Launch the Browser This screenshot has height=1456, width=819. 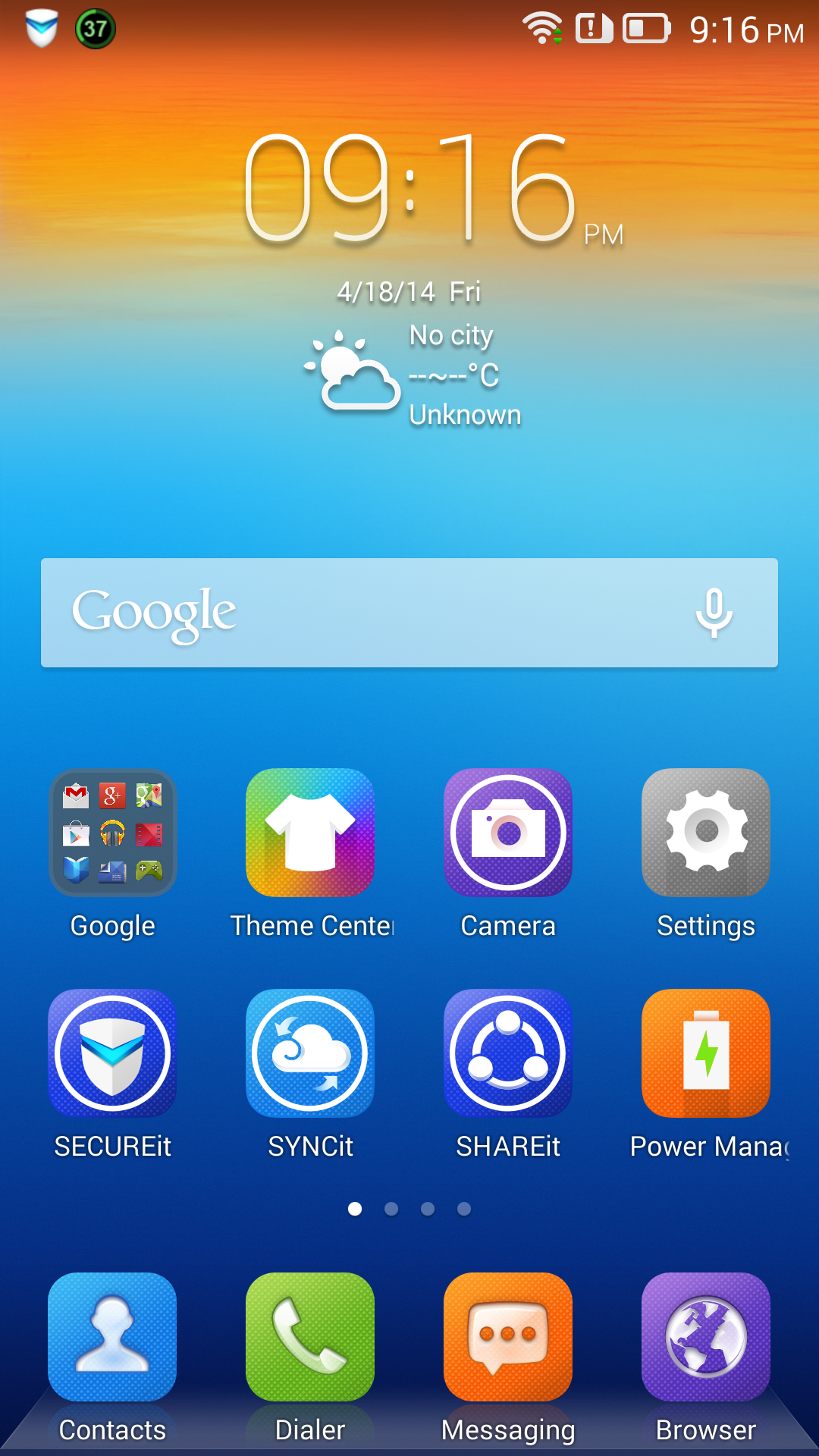pyautogui.click(x=706, y=1336)
